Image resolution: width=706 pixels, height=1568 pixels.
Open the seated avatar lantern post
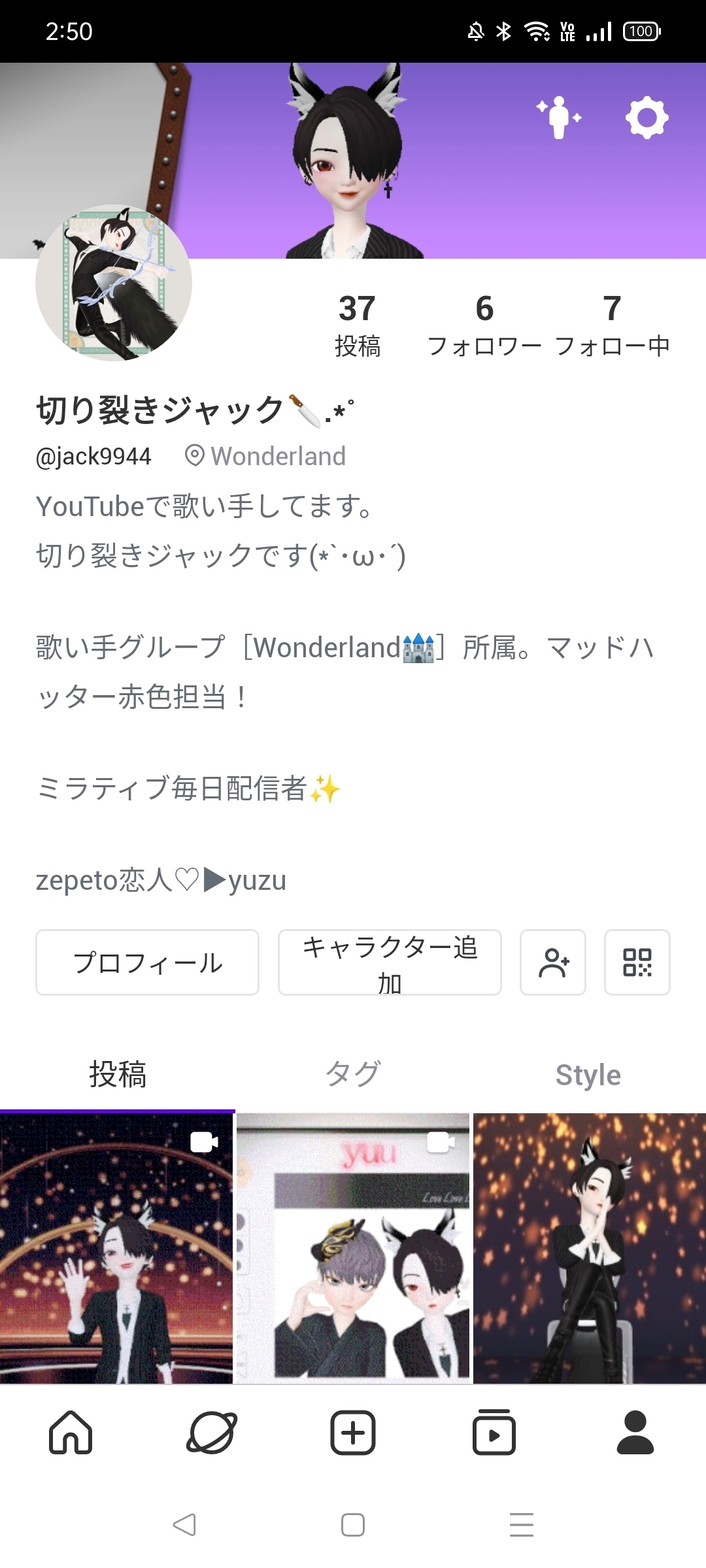pos(590,1248)
